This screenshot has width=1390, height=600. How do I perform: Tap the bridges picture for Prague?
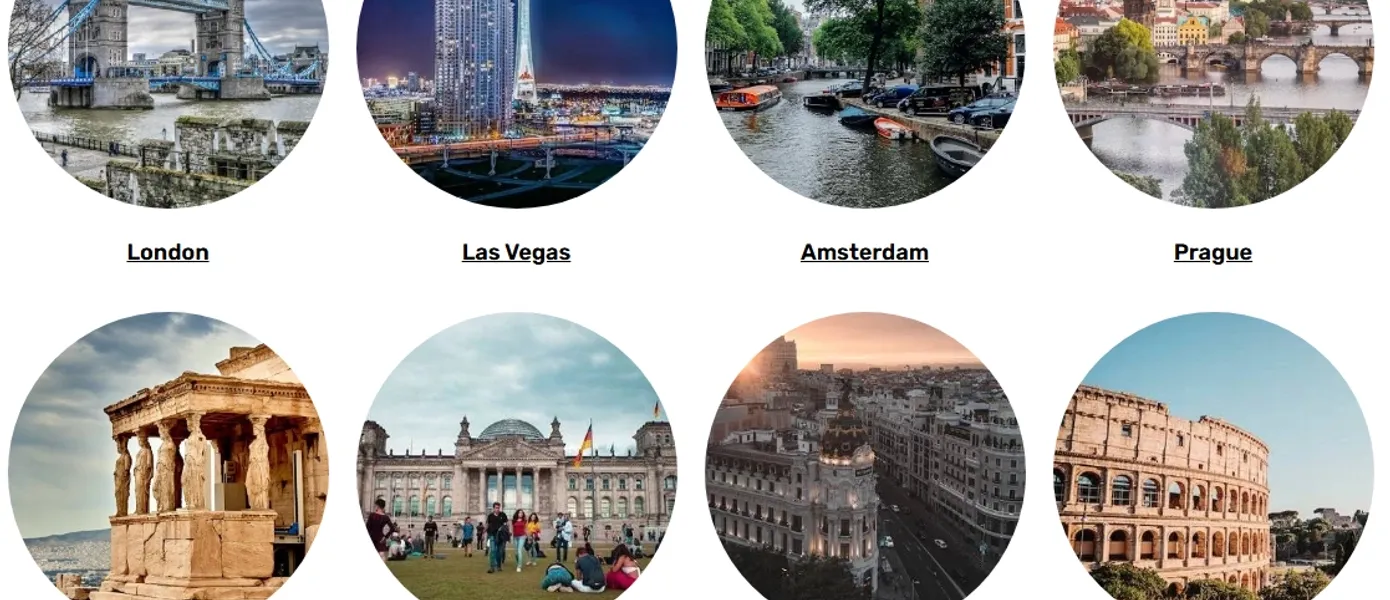tap(1212, 100)
